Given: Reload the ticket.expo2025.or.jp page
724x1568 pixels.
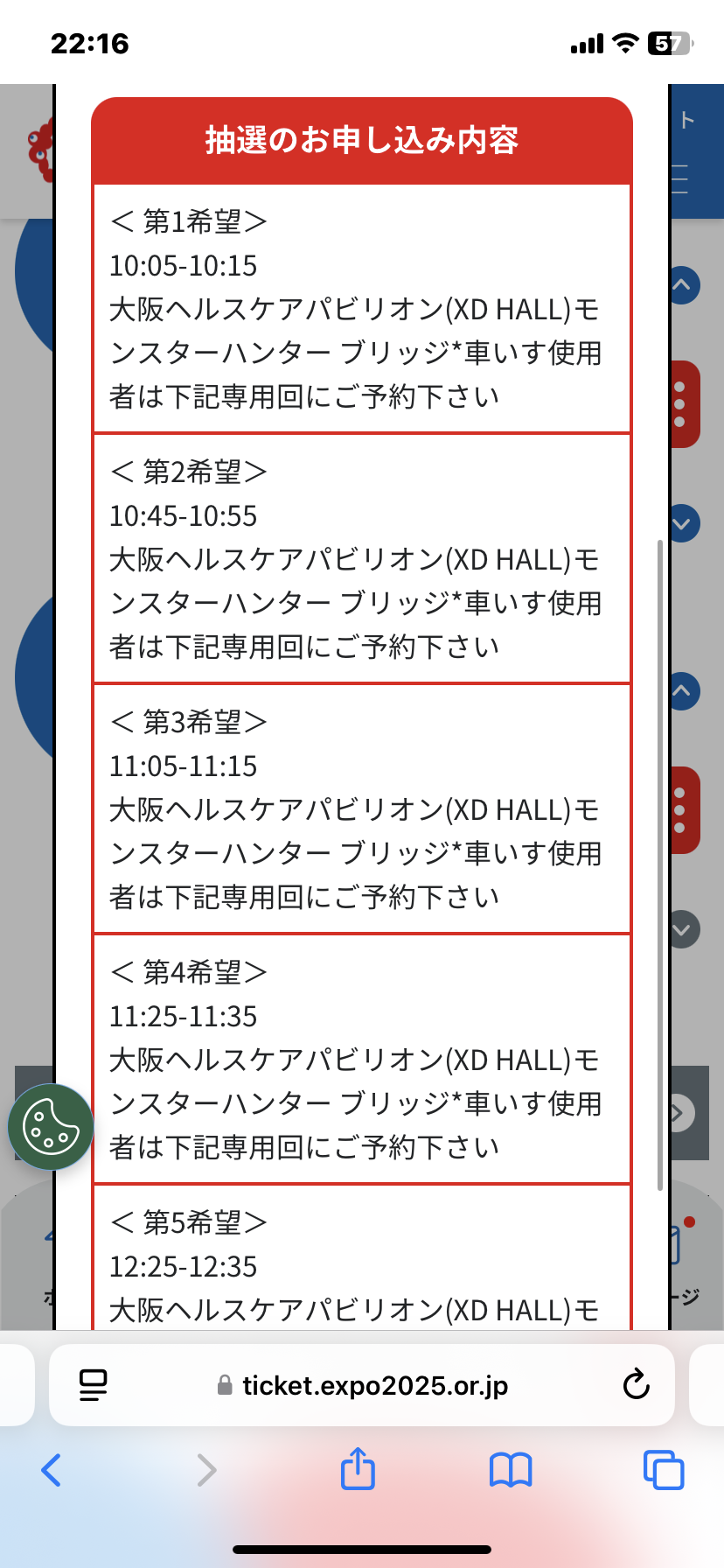Looking at the screenshot, I should pyautogui.click(x=636, y=1385).
